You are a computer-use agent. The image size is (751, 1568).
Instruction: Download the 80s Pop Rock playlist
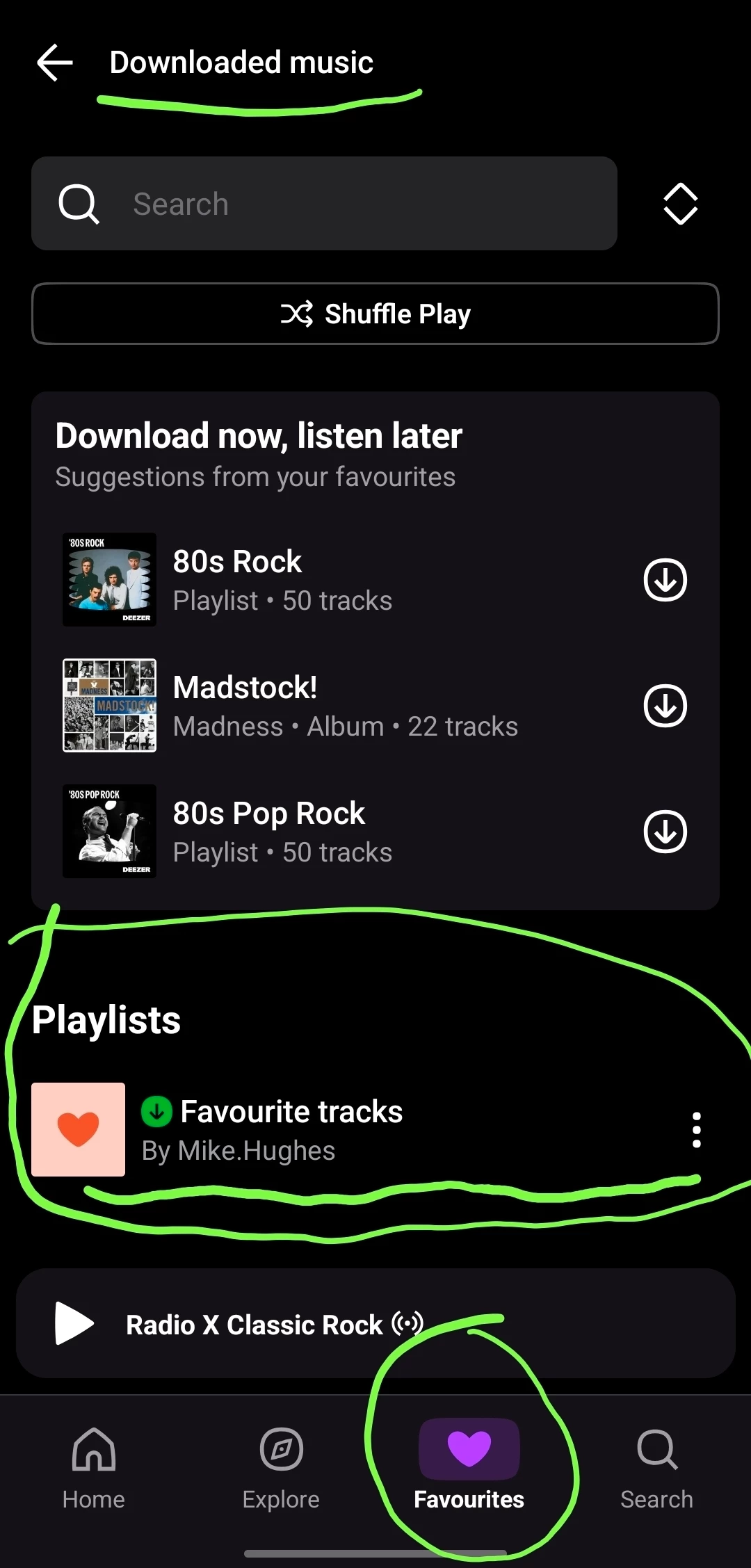[x=665, y=832]
